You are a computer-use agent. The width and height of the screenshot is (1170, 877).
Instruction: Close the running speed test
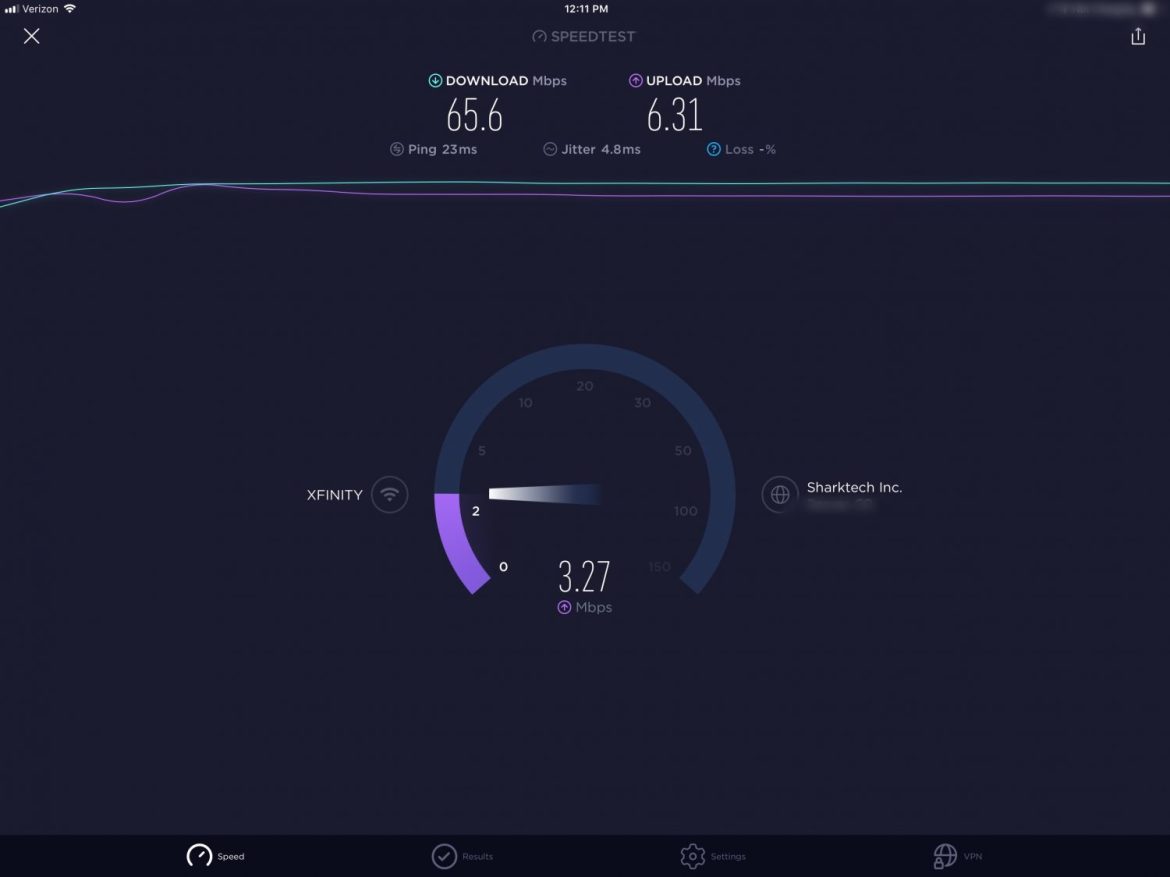click(x=32, y=36)
